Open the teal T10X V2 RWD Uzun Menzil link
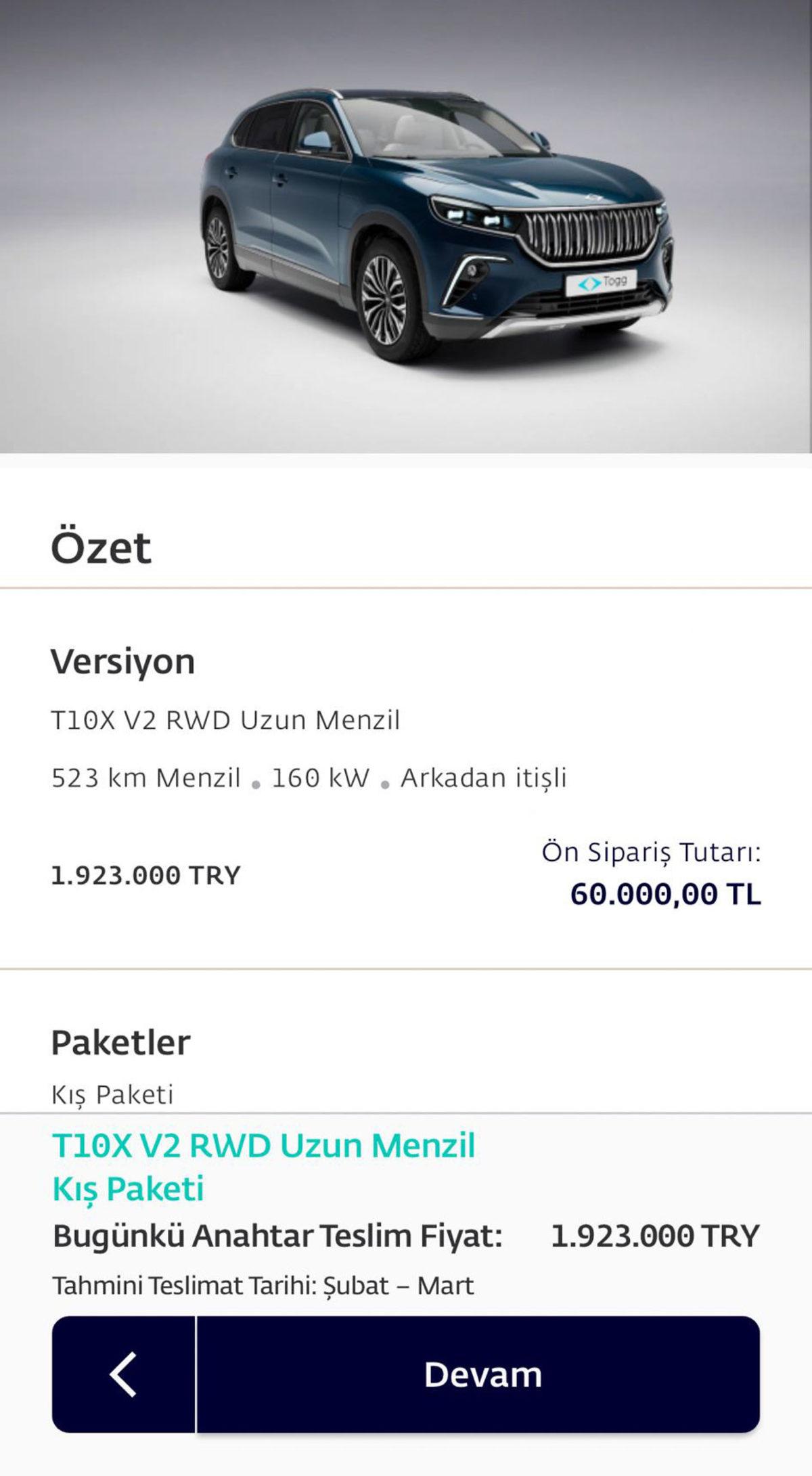The image size is (812, 1476). click(x=263, y=1146)
